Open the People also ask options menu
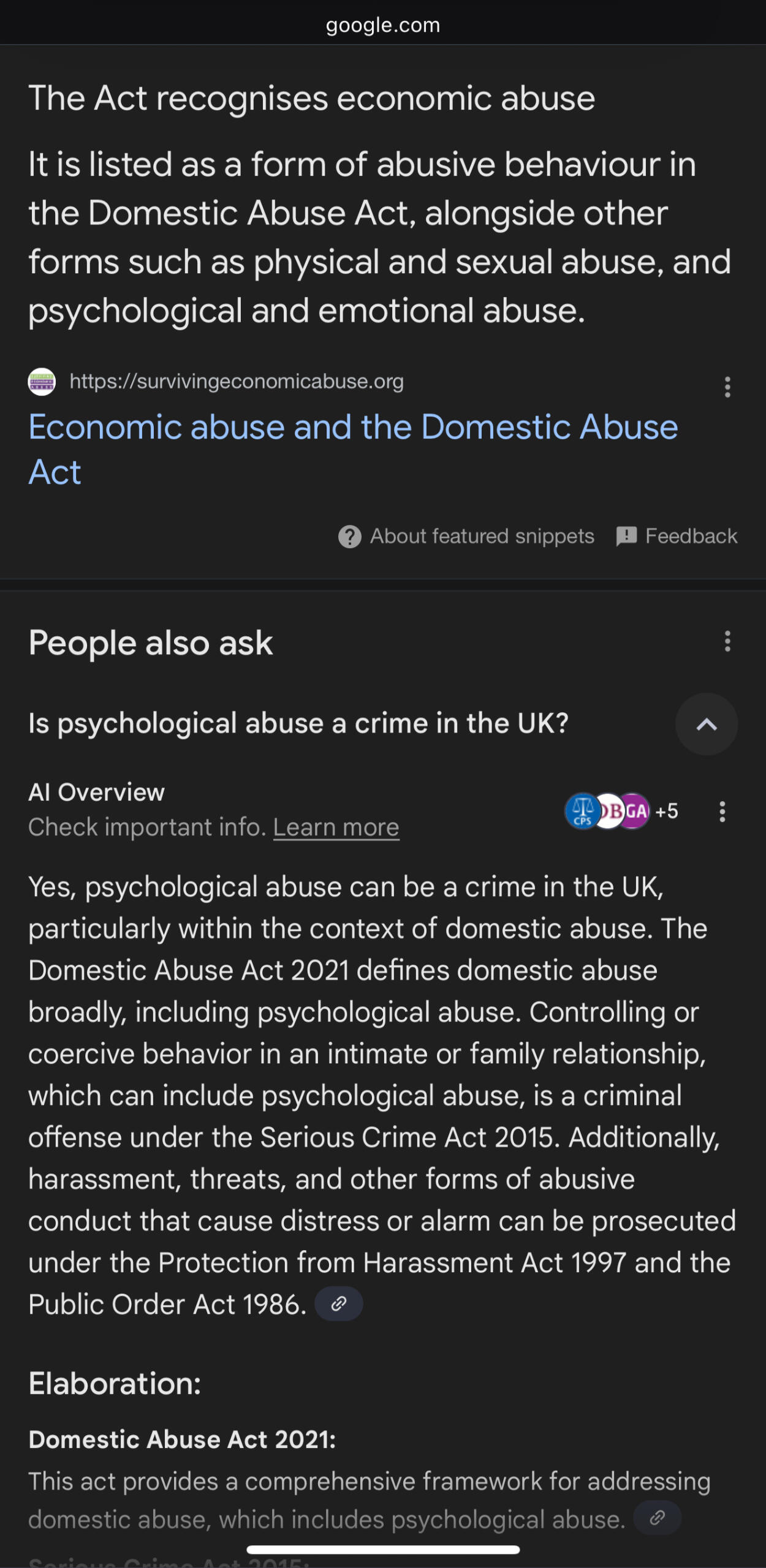Image resolution: width=766 pixels, height=1568 pixels. 727,642
